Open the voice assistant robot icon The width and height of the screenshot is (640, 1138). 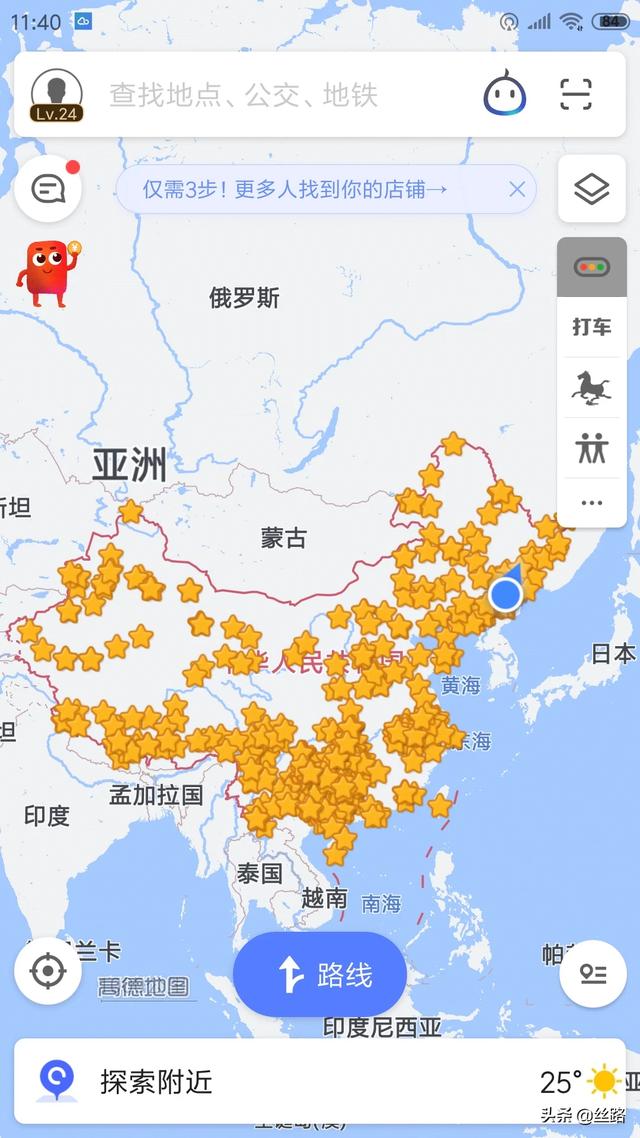point(505,95)
